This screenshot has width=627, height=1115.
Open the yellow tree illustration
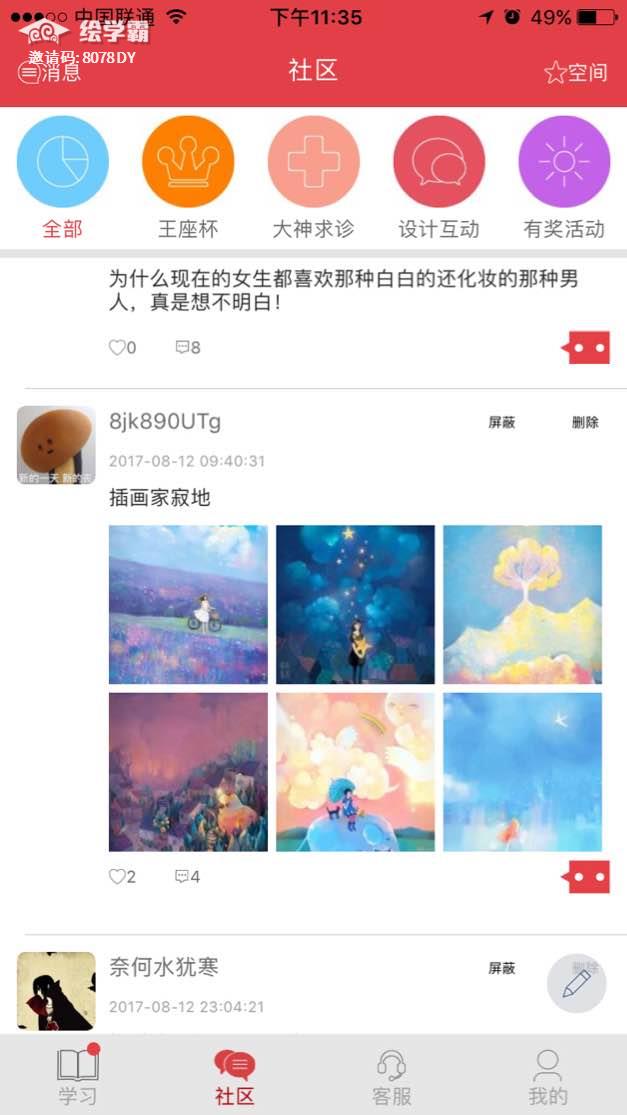click(522, 604)
